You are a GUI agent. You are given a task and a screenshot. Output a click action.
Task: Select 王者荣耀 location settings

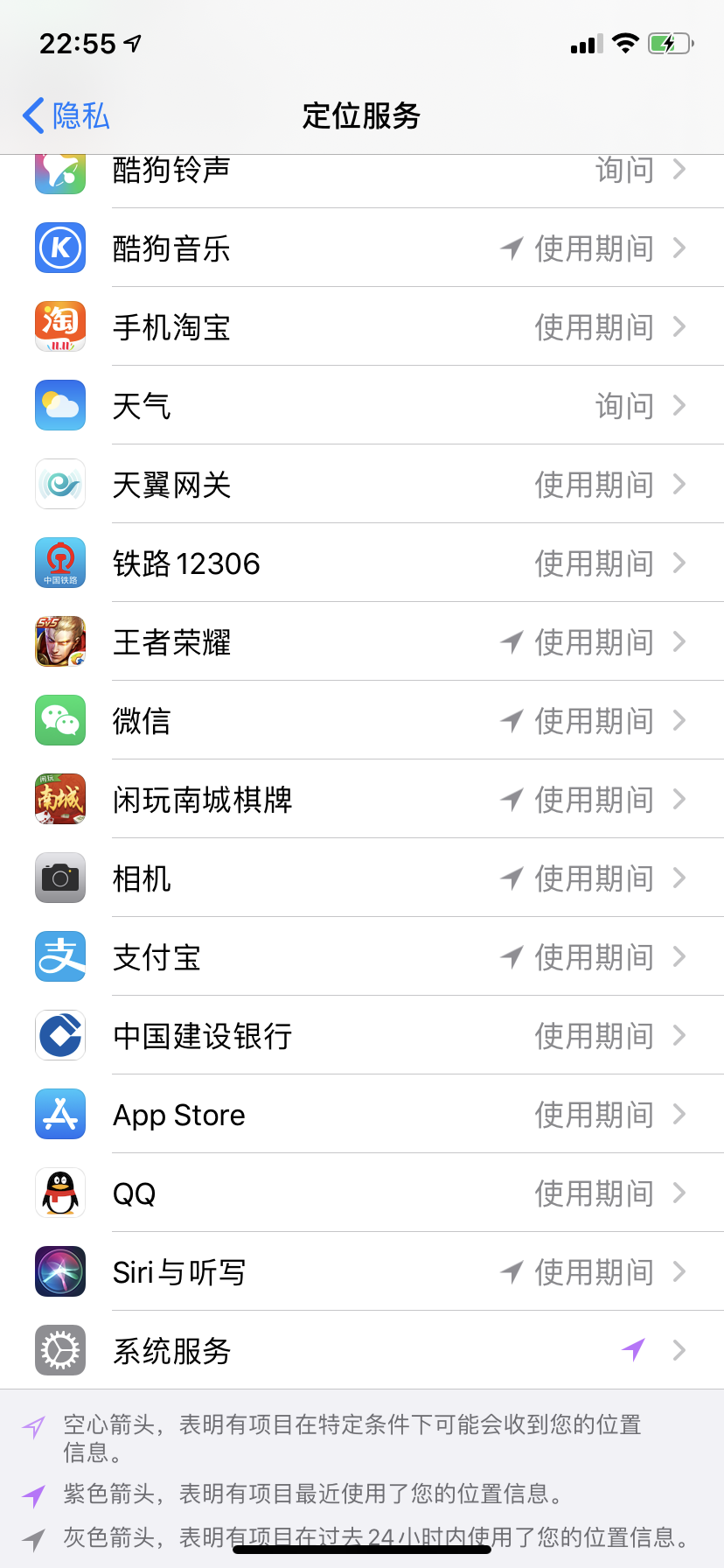(362, 642)
